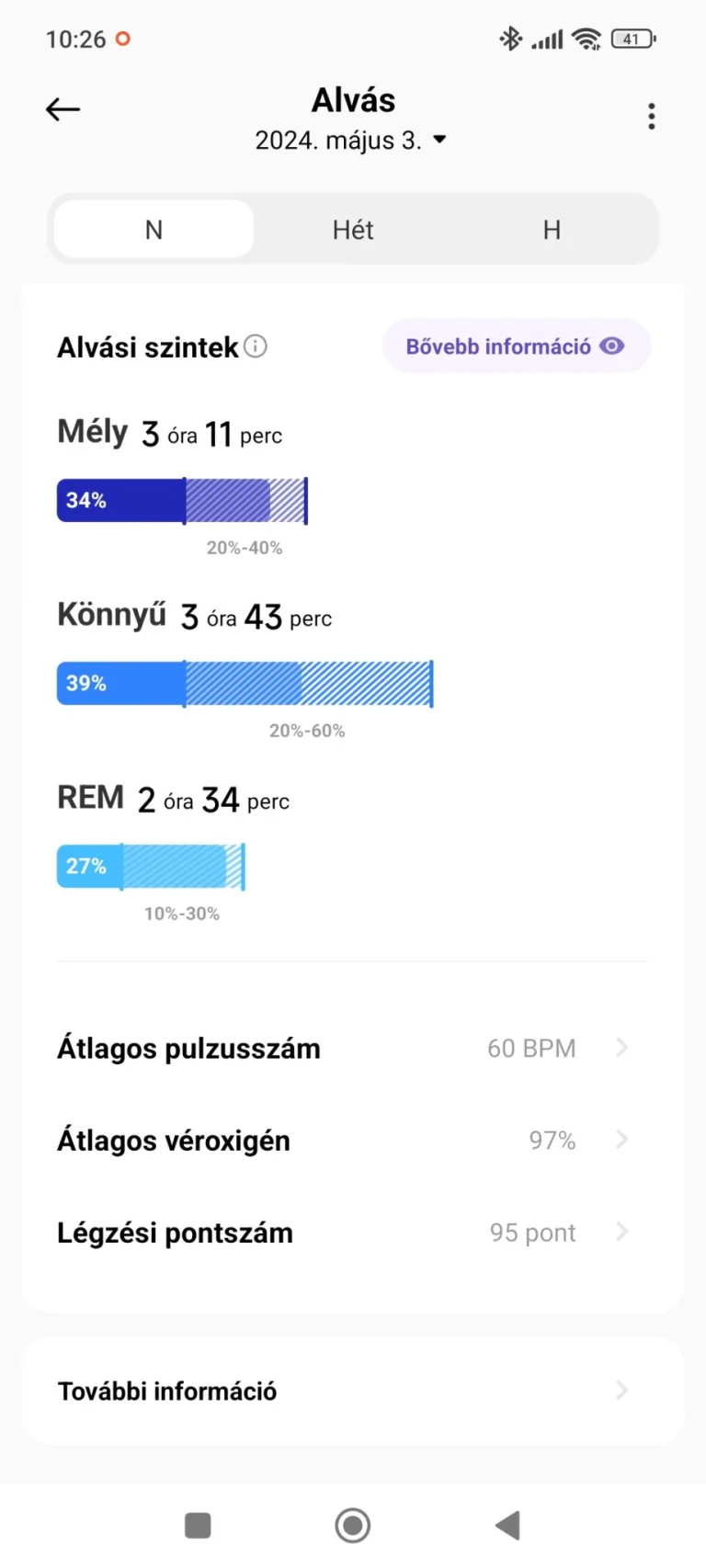This screenshot has width=706, height=1568.
Task: Expand Légzési pontszám via its chevron
Action: pyautogui.click(x=622, y=1232)
